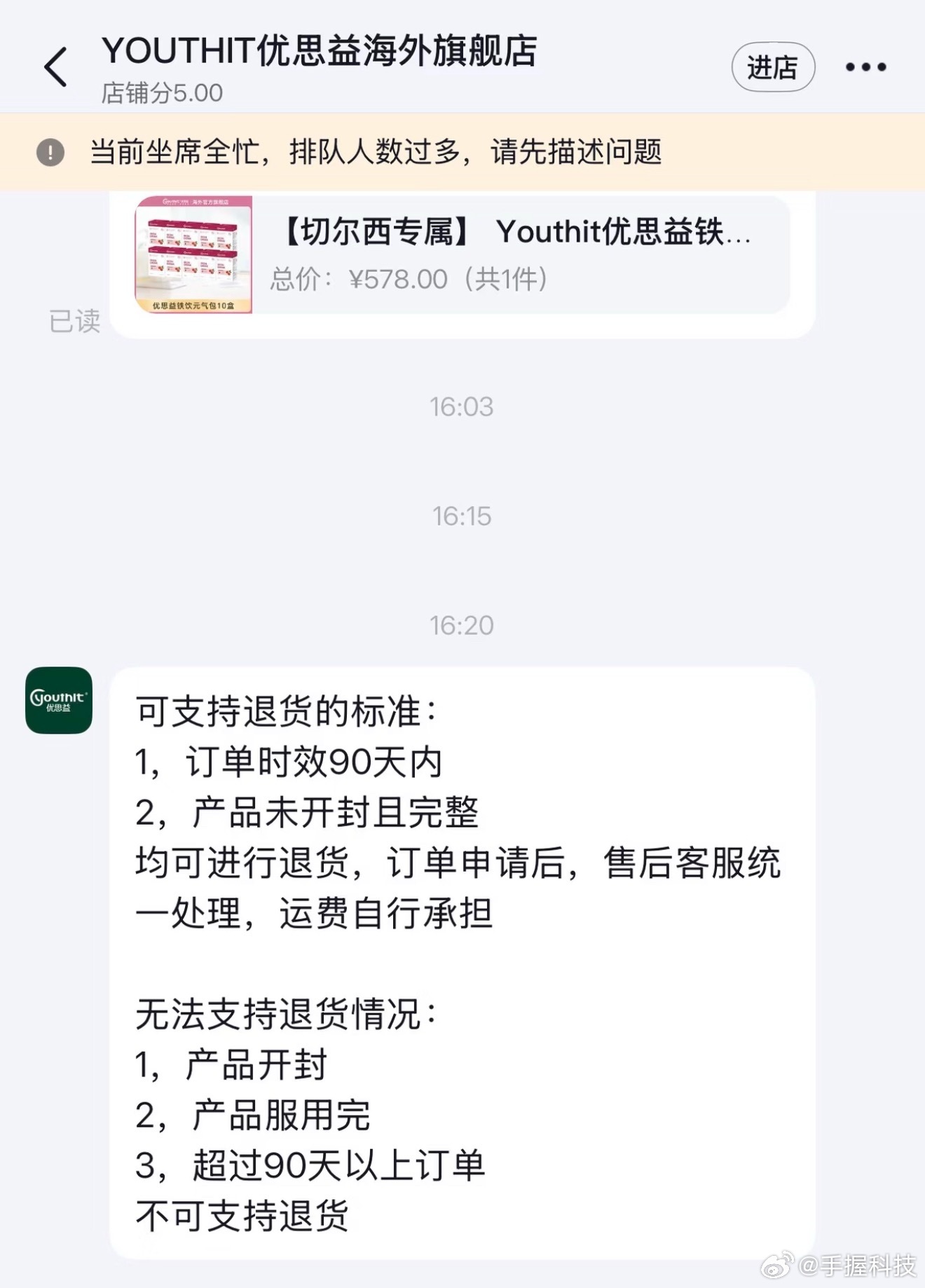Select the 16:03 timestamp in chat
Image resolution: width=925 pixels, height=1288 pixels.
coord(463,406)
